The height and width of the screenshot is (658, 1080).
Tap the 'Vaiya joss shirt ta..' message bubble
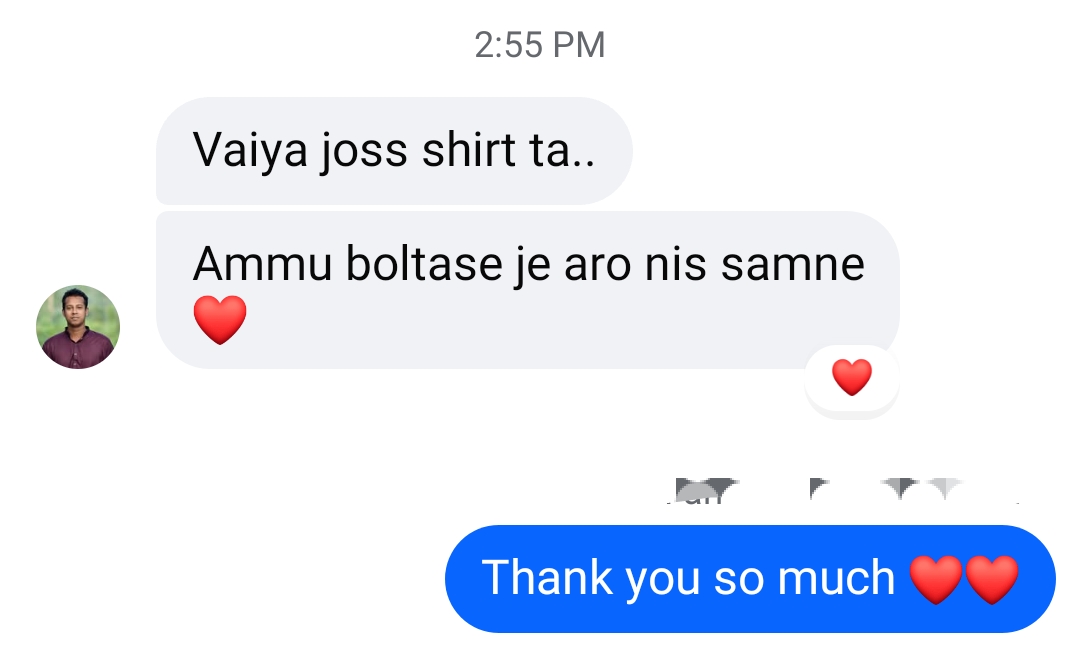pos(393,151)
